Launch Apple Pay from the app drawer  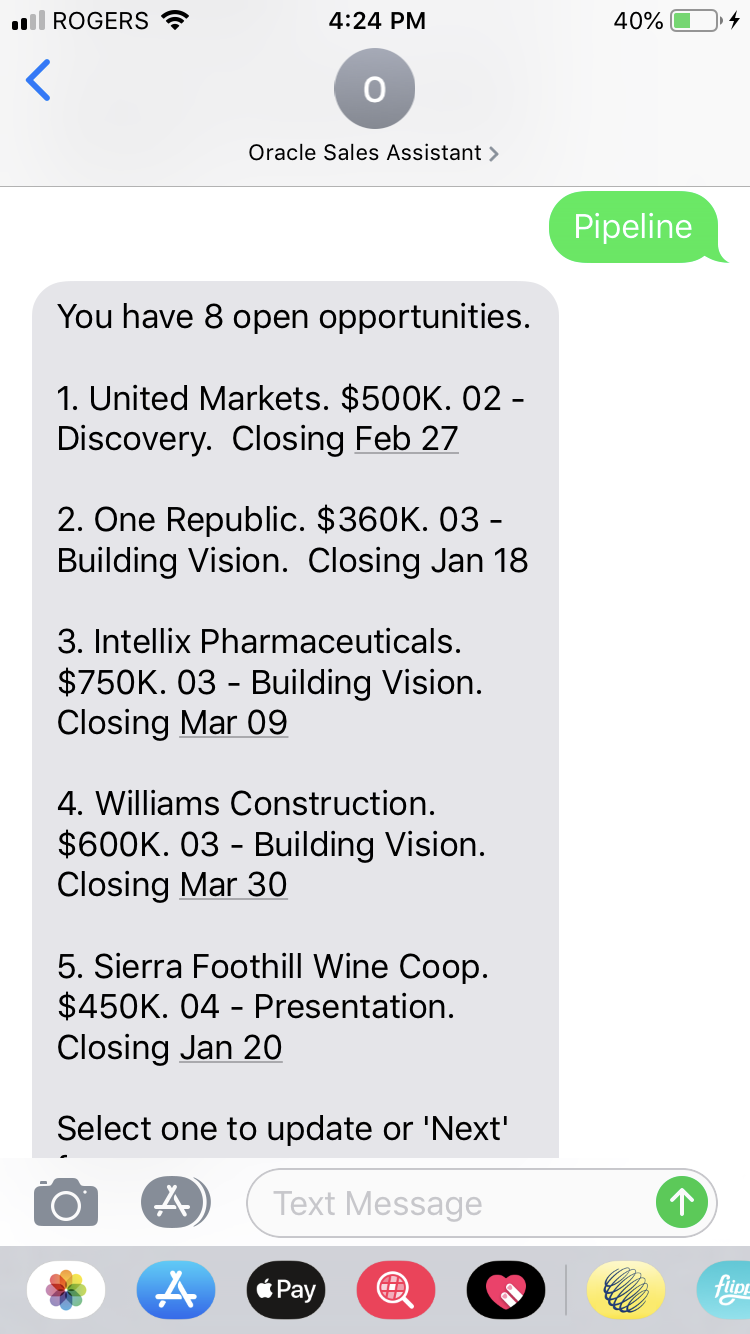click(x=286, y=1290)
